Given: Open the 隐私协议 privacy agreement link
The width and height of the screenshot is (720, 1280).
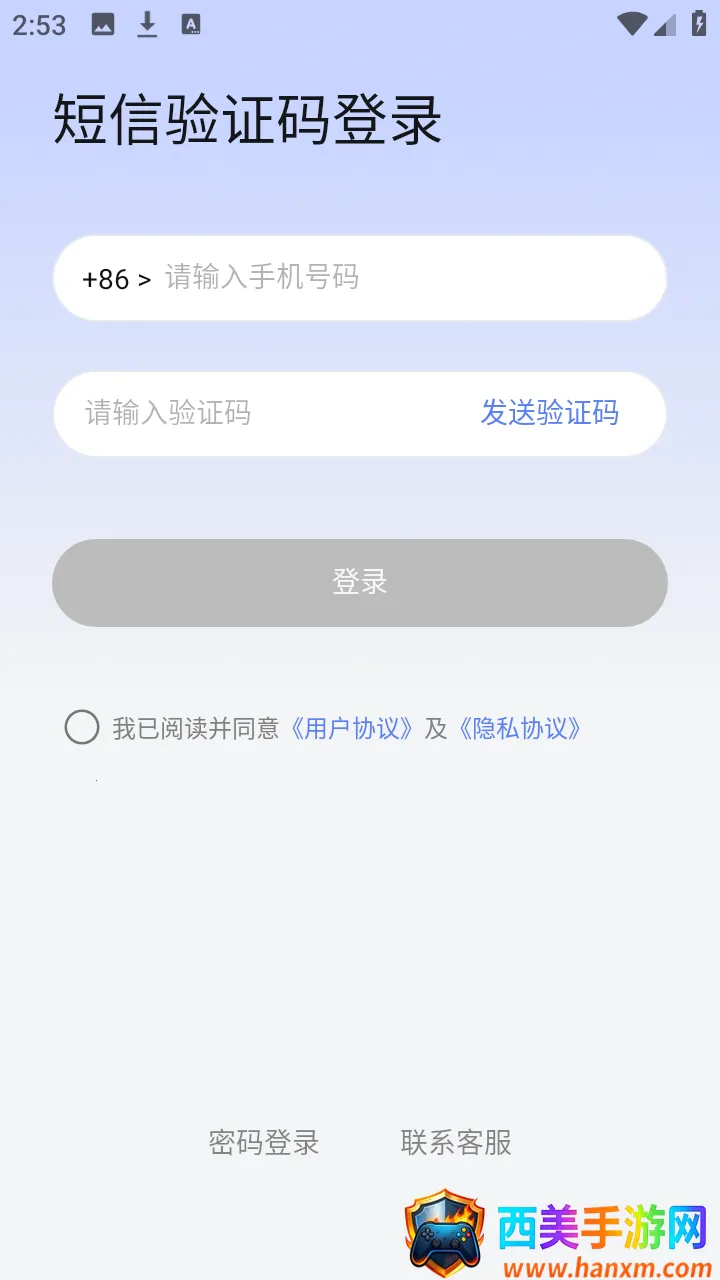Looking at the screenshot, I should pos(520,728).
